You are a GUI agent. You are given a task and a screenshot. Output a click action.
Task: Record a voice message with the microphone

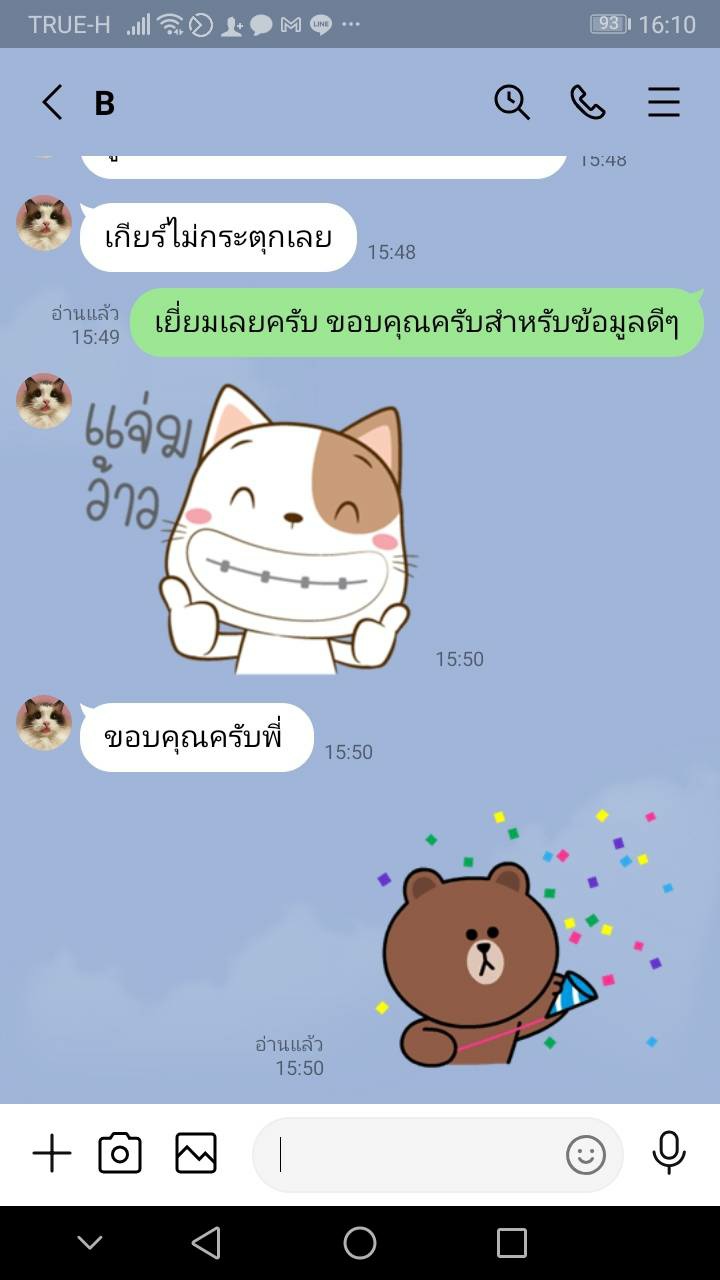point(669,1153)
